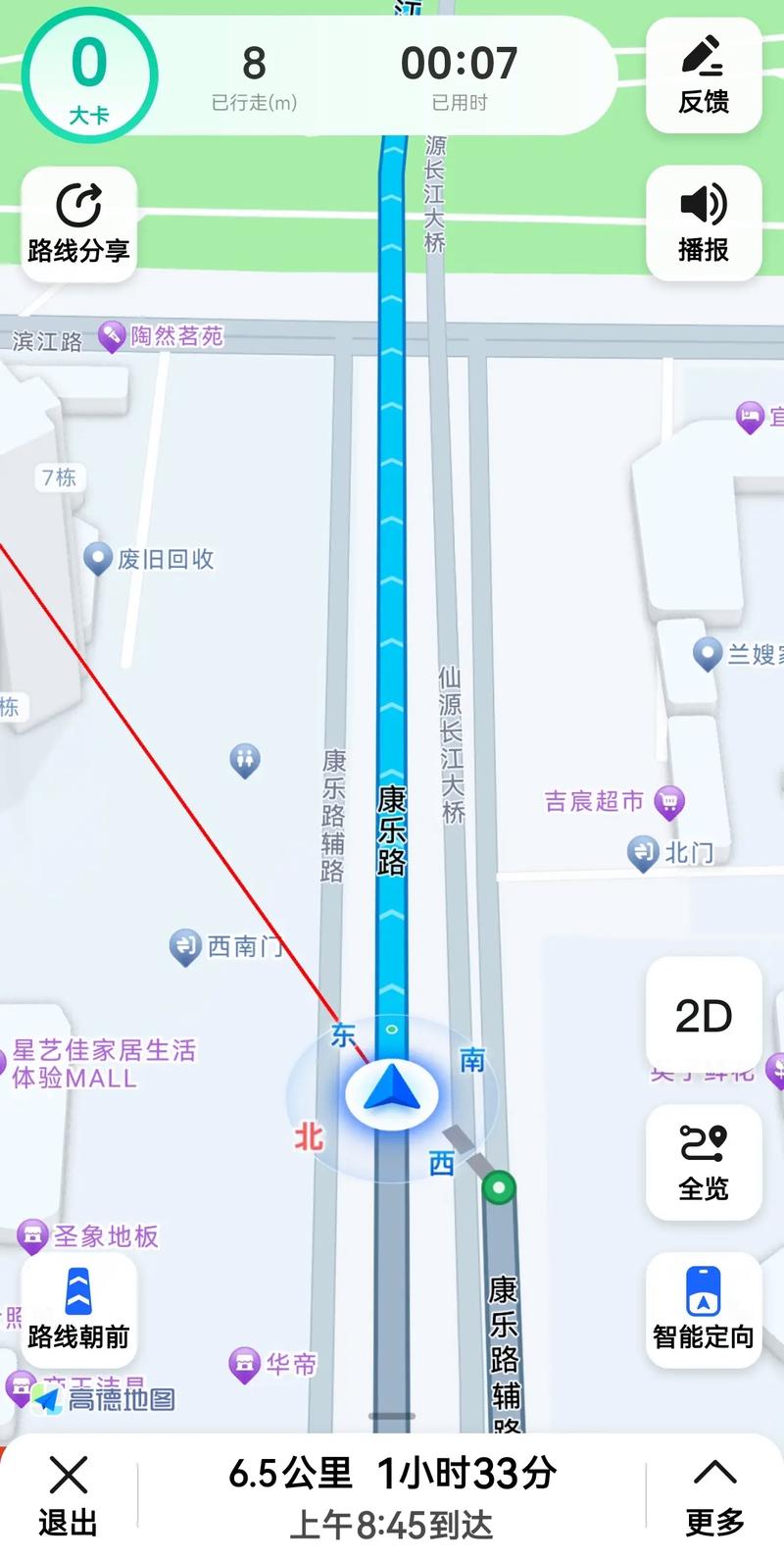Open the 播报 voice broadcast settings
Screen dimensions: 784x1558
pos(704,224)
